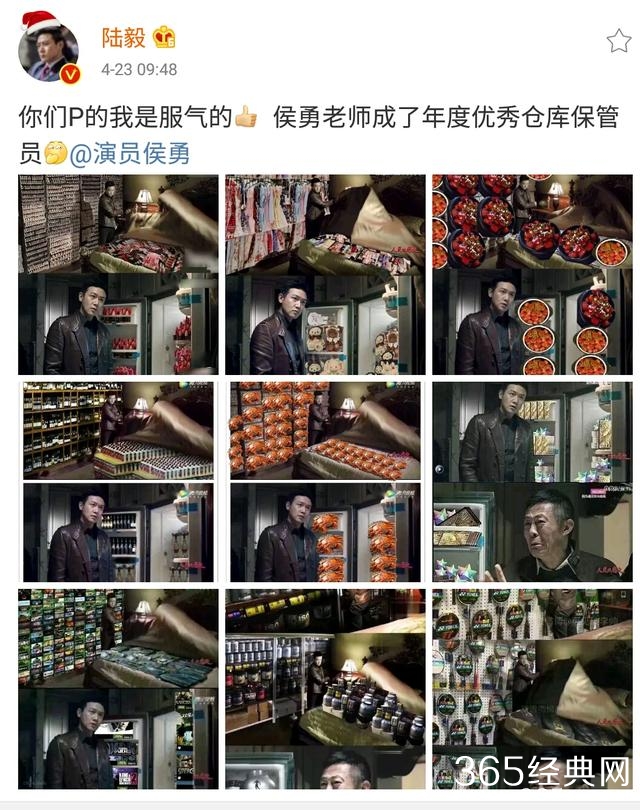
Task: Favorite this post with the star icon
Action: (618, 41)
